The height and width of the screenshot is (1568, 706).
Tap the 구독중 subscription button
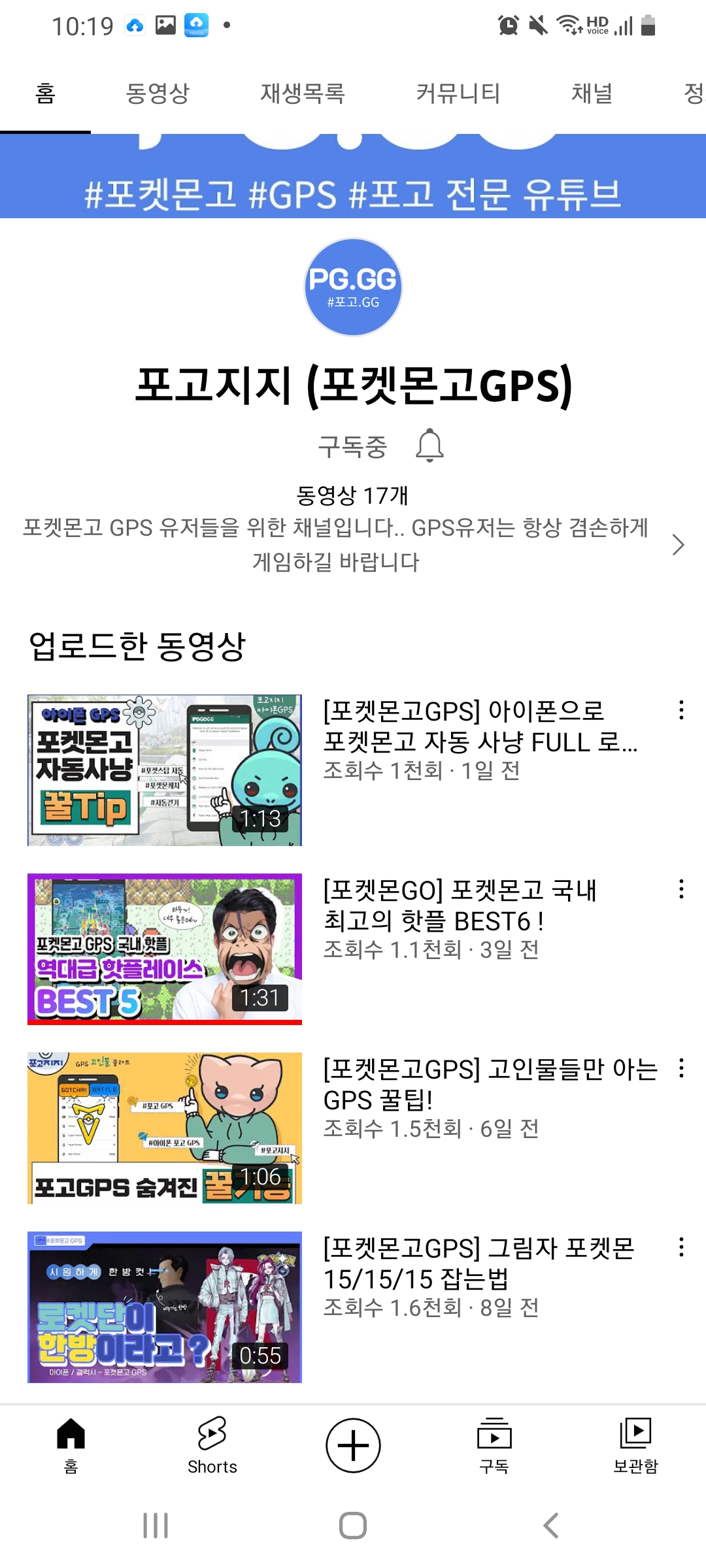352,447
